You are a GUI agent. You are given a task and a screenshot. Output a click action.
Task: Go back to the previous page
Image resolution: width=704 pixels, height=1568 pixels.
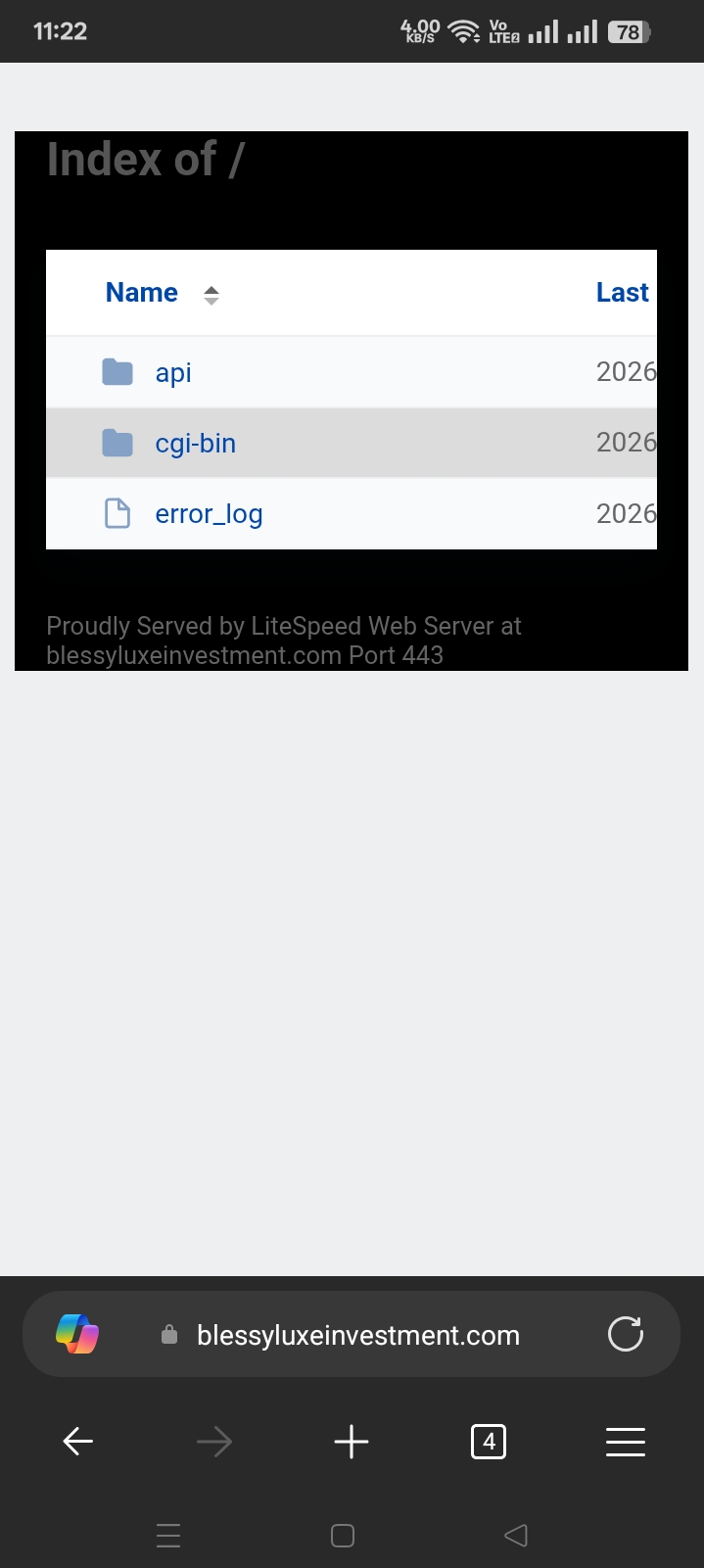[78, 1442]
